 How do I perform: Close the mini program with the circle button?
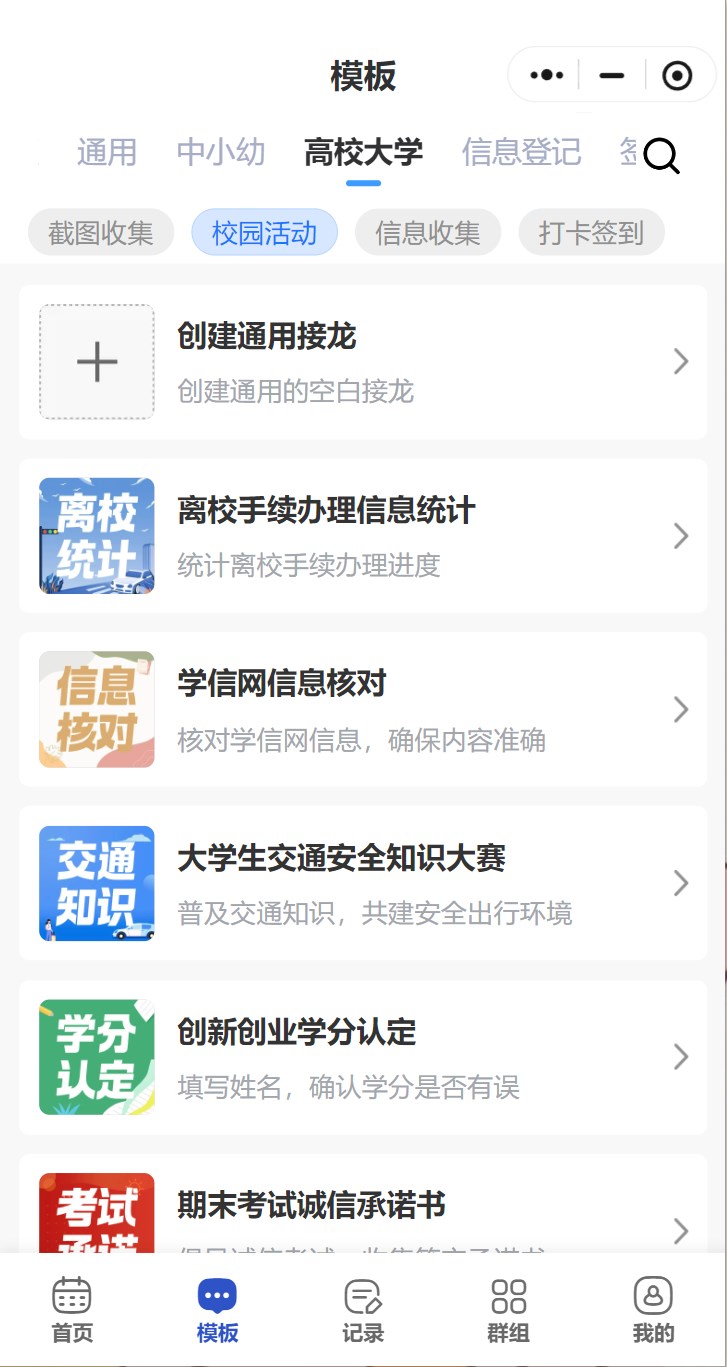point(677,75)
